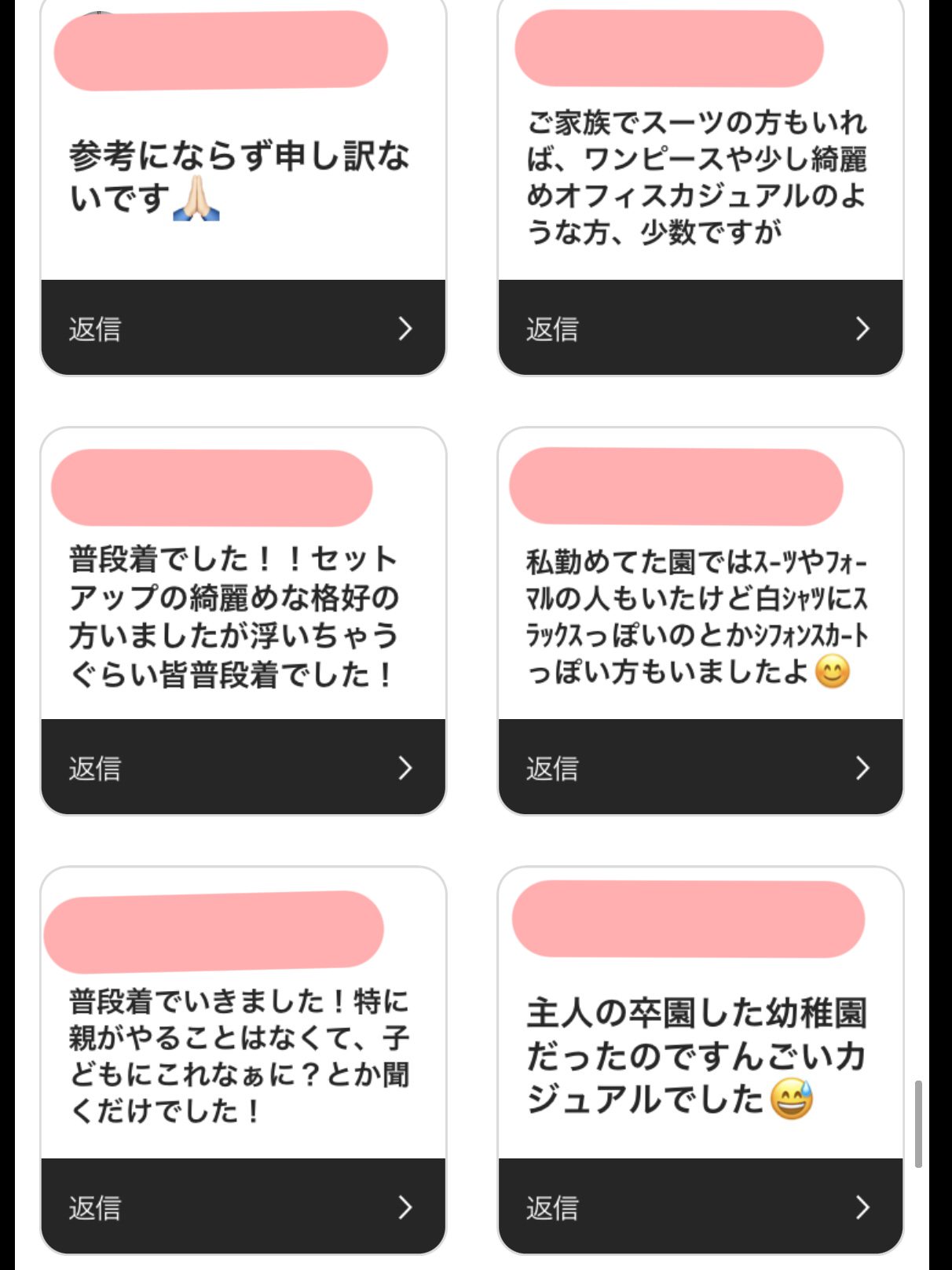Tap 返信 under the 参考にならず申し訳ないです response

(243, 328)
